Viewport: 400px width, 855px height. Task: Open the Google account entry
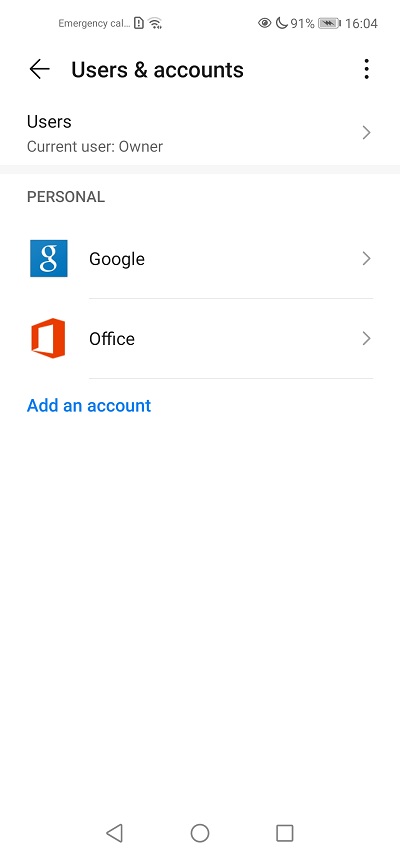pos(200,258)
